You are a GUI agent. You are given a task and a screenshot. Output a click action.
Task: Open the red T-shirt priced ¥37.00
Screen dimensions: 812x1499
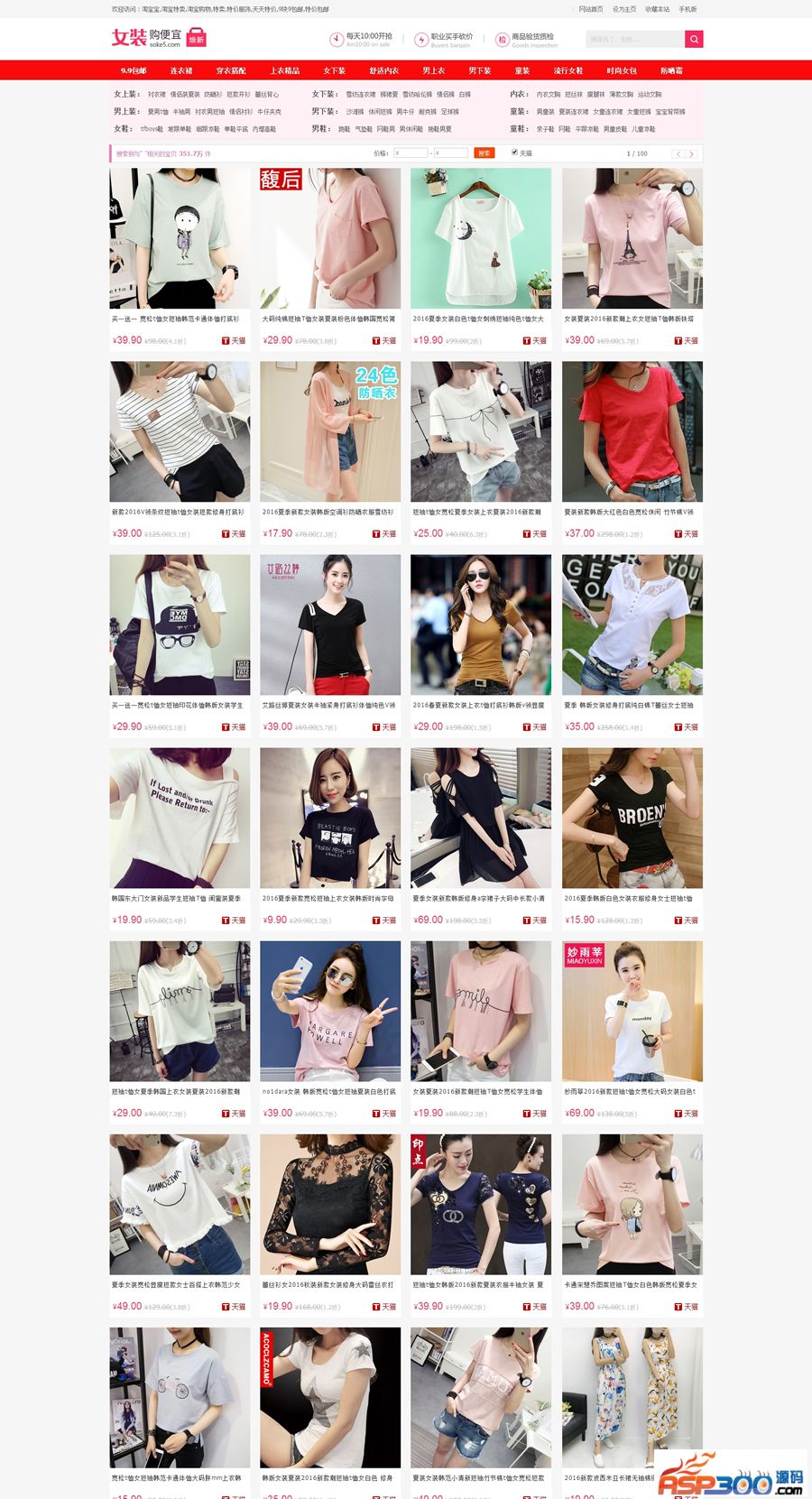click(632, 431)
